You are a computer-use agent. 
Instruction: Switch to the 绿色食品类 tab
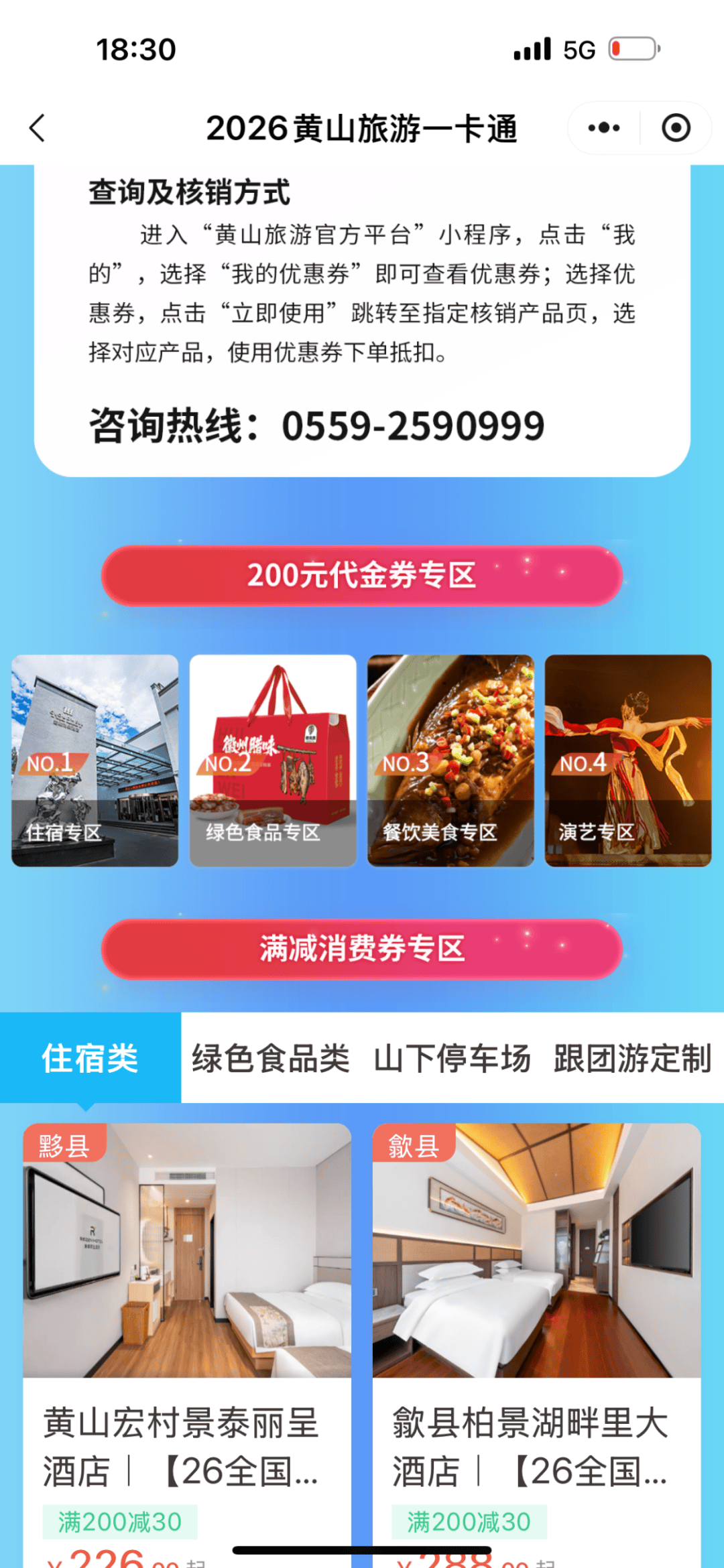(x=271, y=1059)
